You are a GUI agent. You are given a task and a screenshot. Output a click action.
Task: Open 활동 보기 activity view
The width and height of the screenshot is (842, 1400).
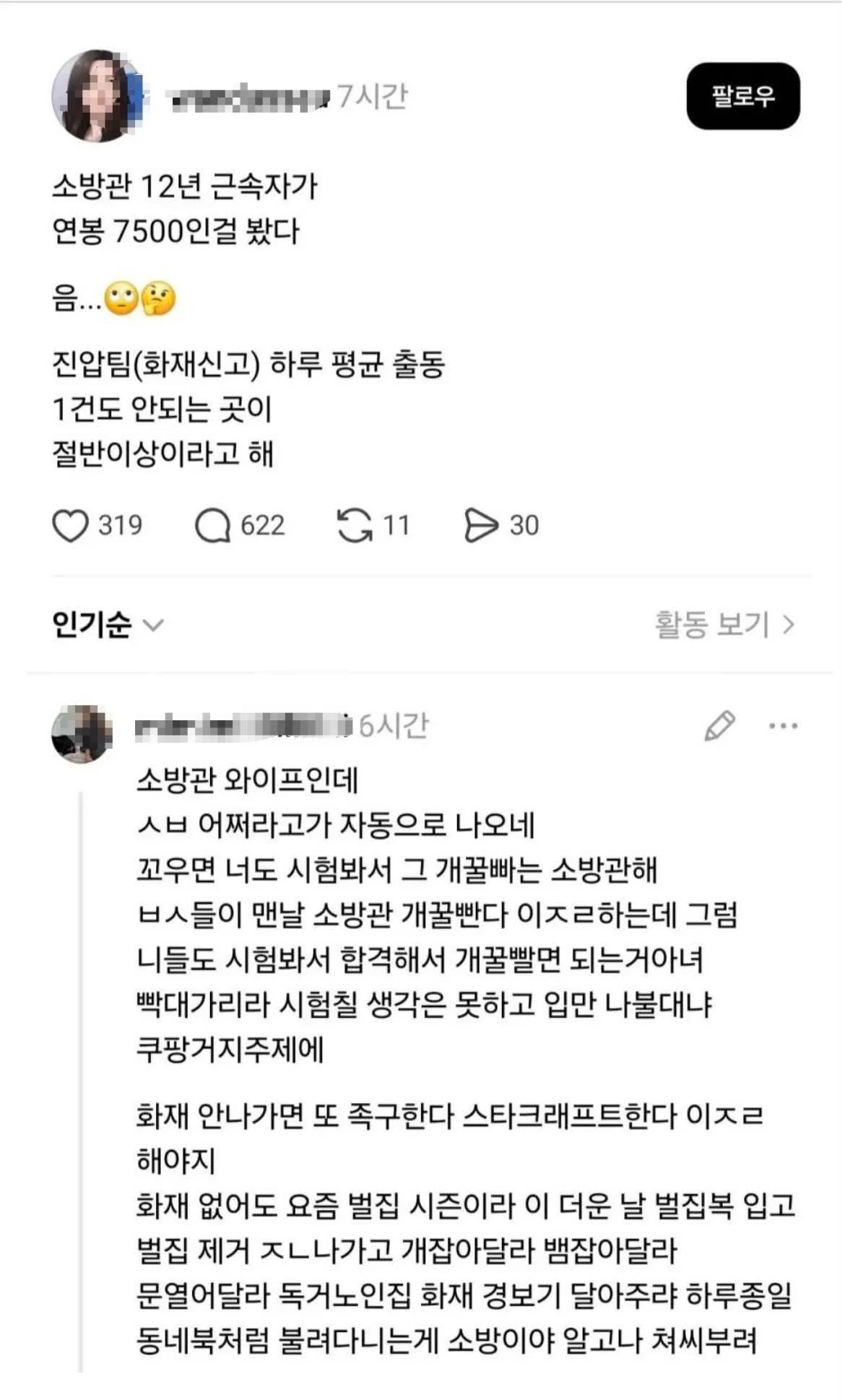click(724, 624)
